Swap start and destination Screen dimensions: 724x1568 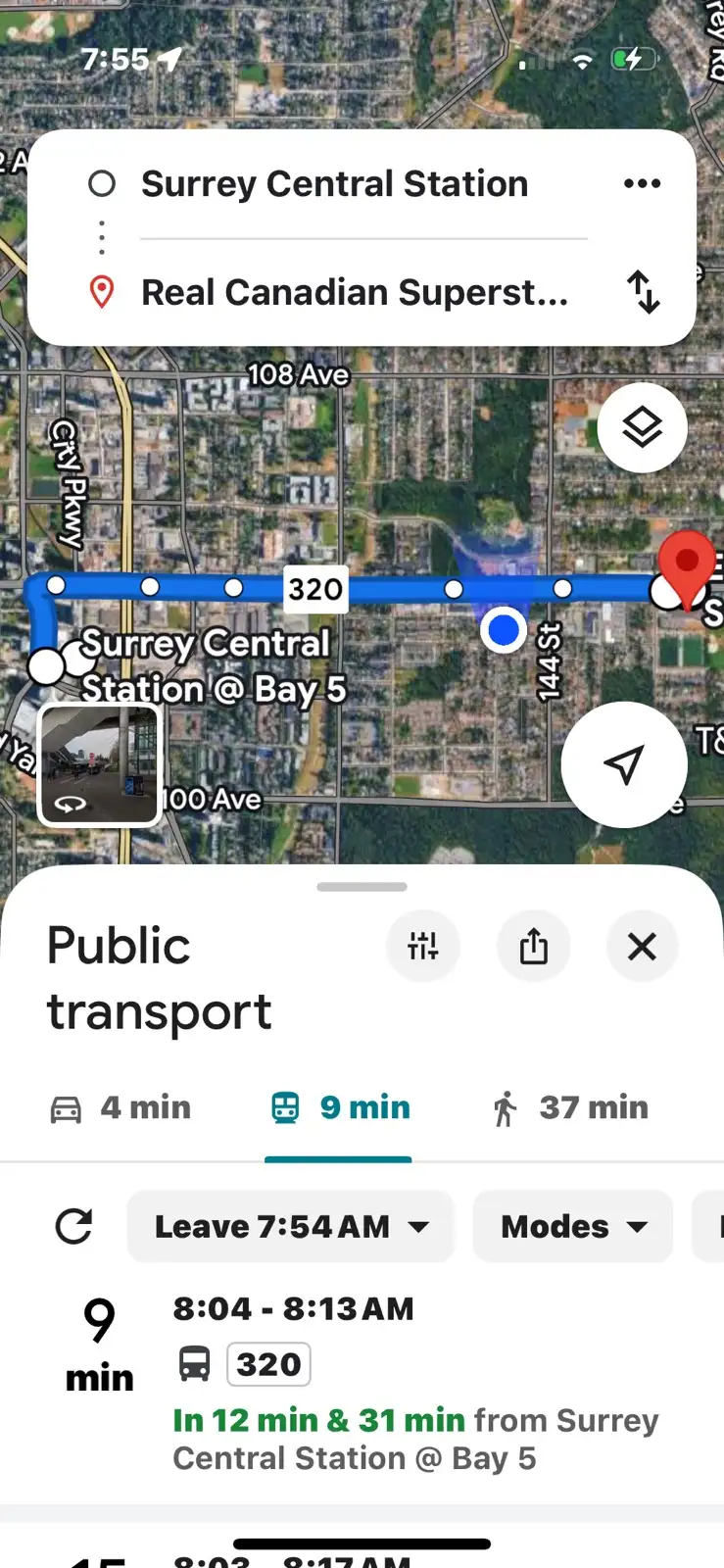pos(643,292)
